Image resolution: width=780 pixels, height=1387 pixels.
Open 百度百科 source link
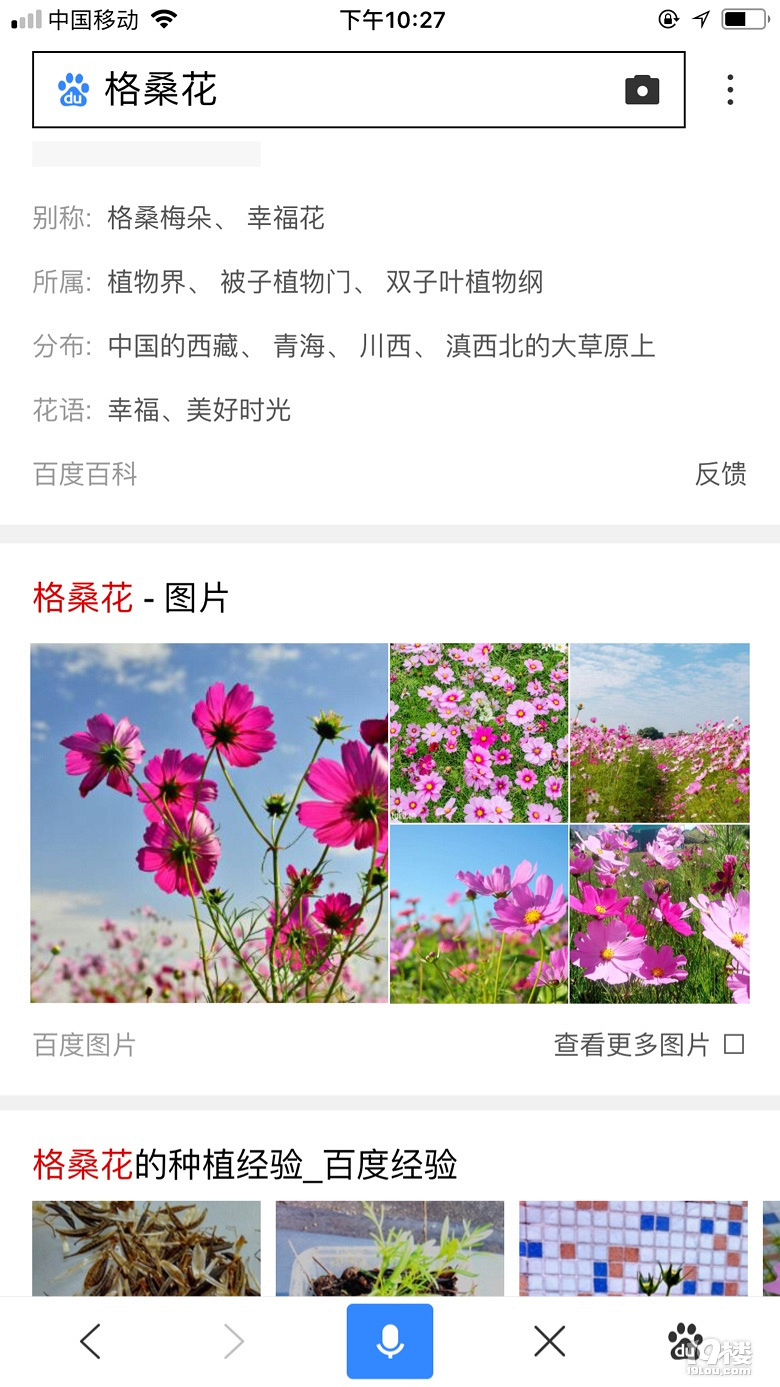(x=85, y=474)
